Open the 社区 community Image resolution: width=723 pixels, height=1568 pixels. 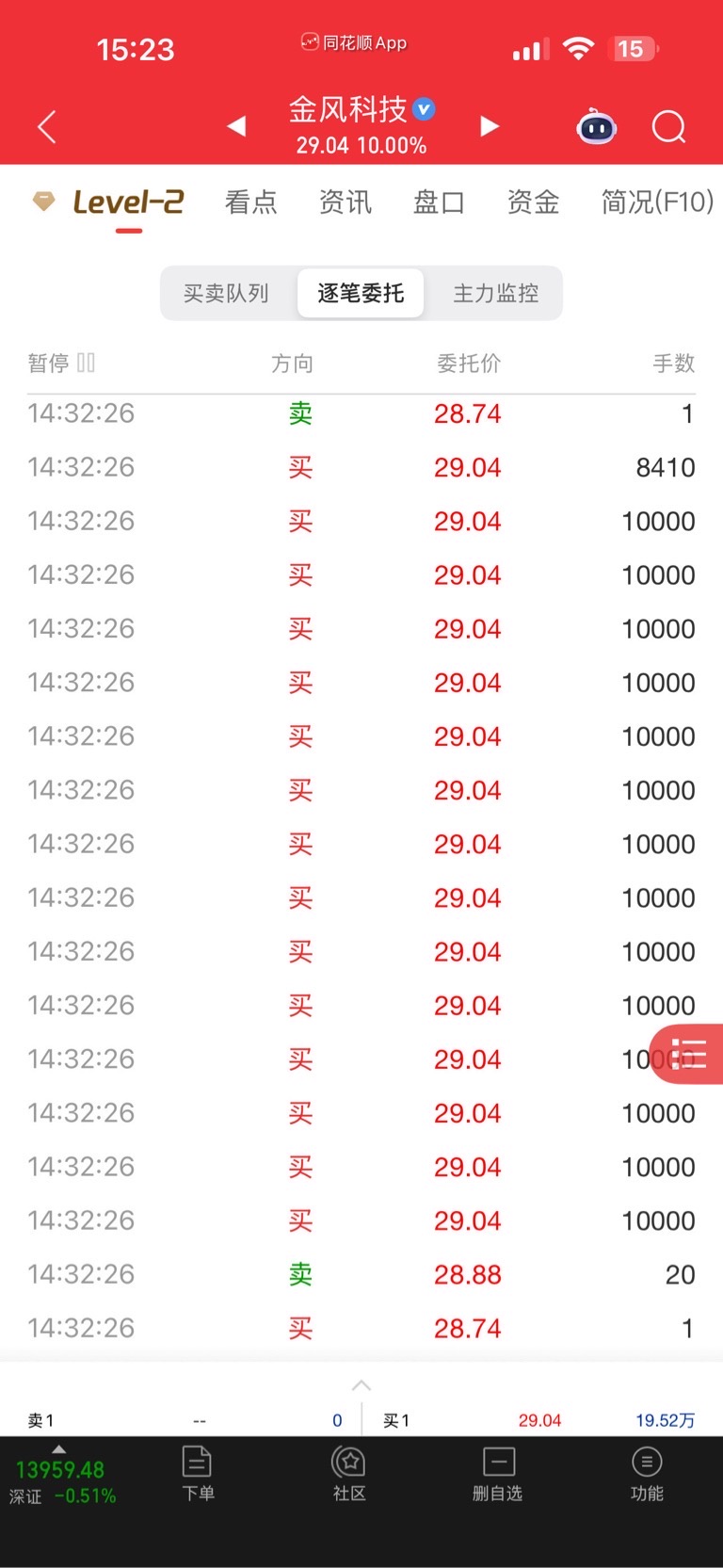(349, 1474)
